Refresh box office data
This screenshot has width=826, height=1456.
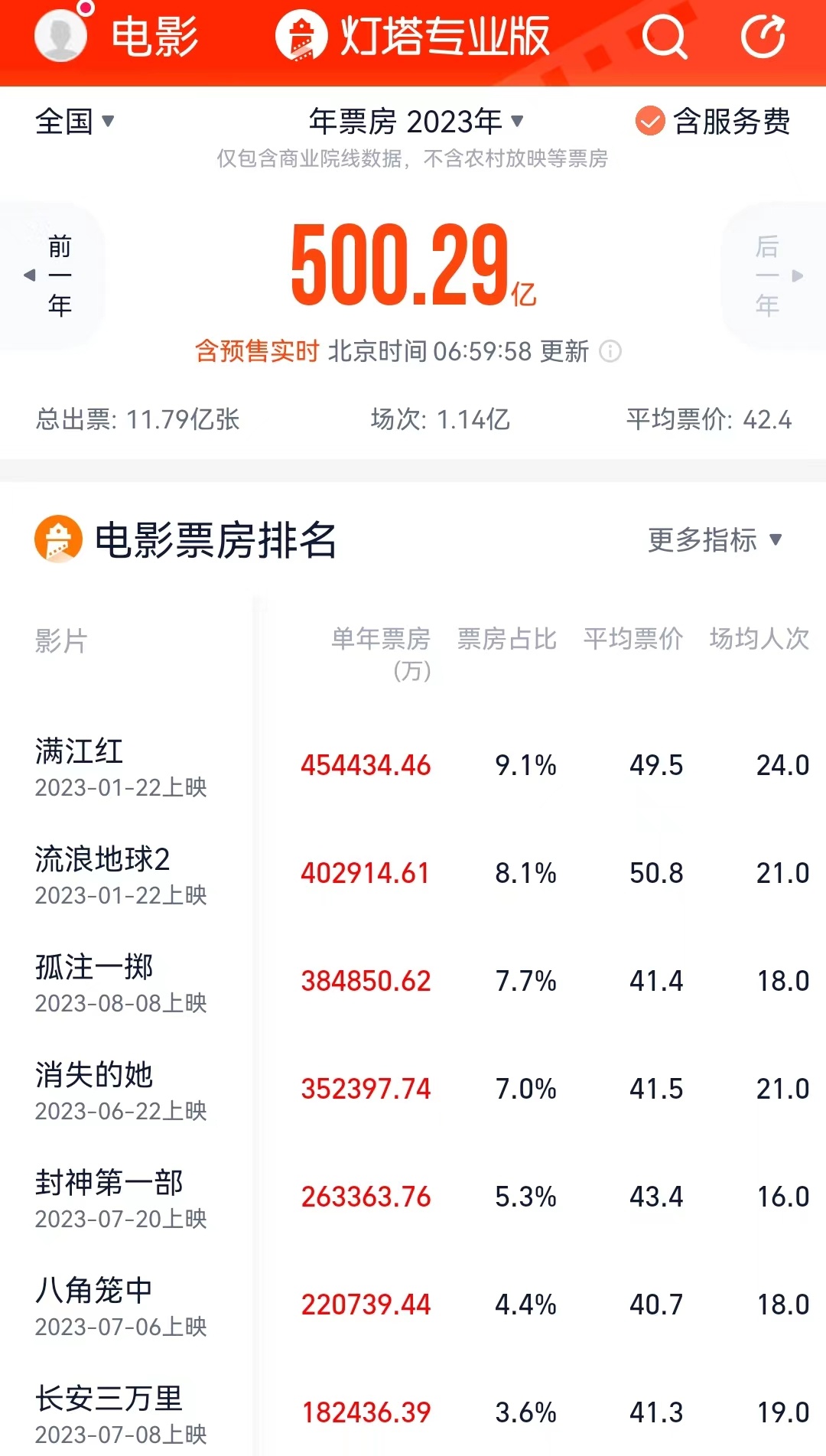pos(763,36)
